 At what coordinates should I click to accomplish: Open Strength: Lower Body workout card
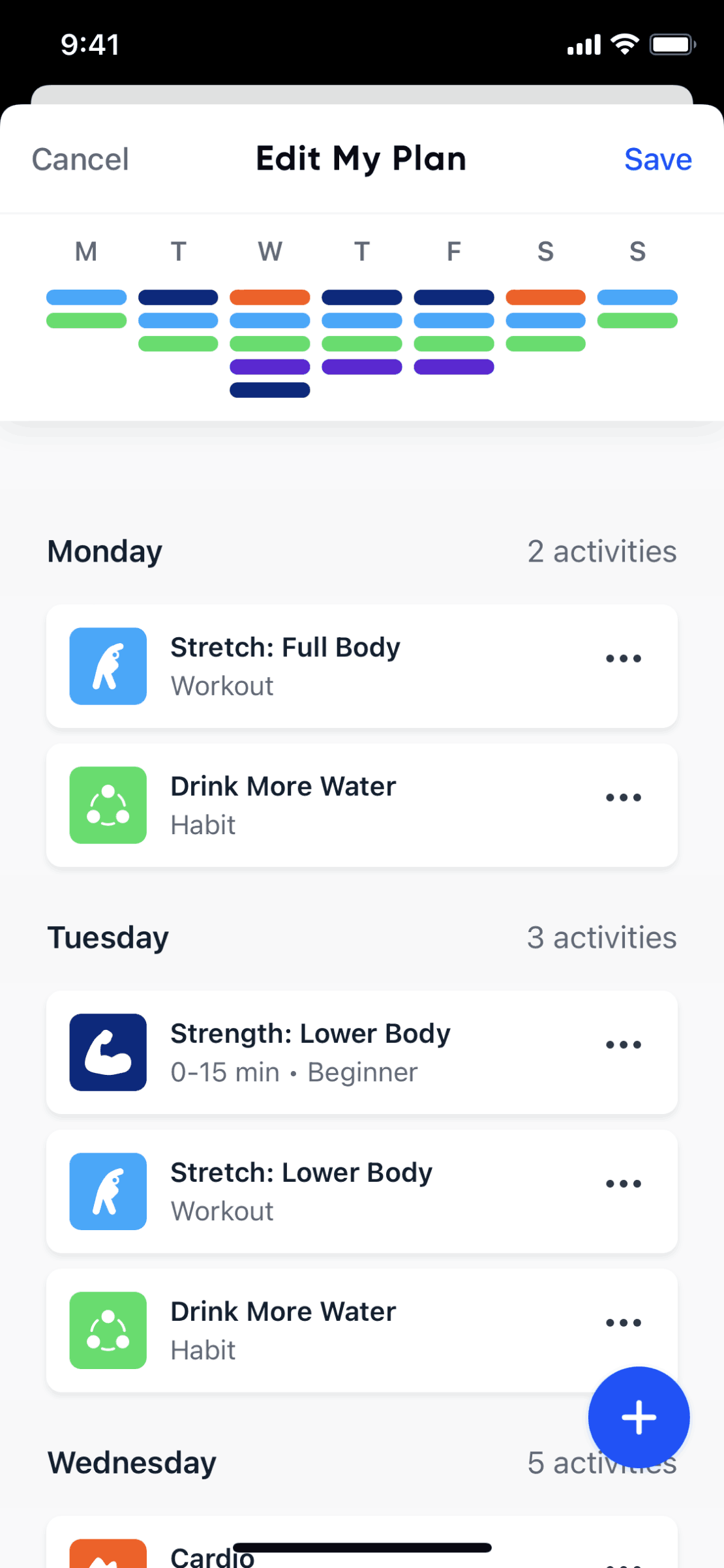tap(326, 1052)
